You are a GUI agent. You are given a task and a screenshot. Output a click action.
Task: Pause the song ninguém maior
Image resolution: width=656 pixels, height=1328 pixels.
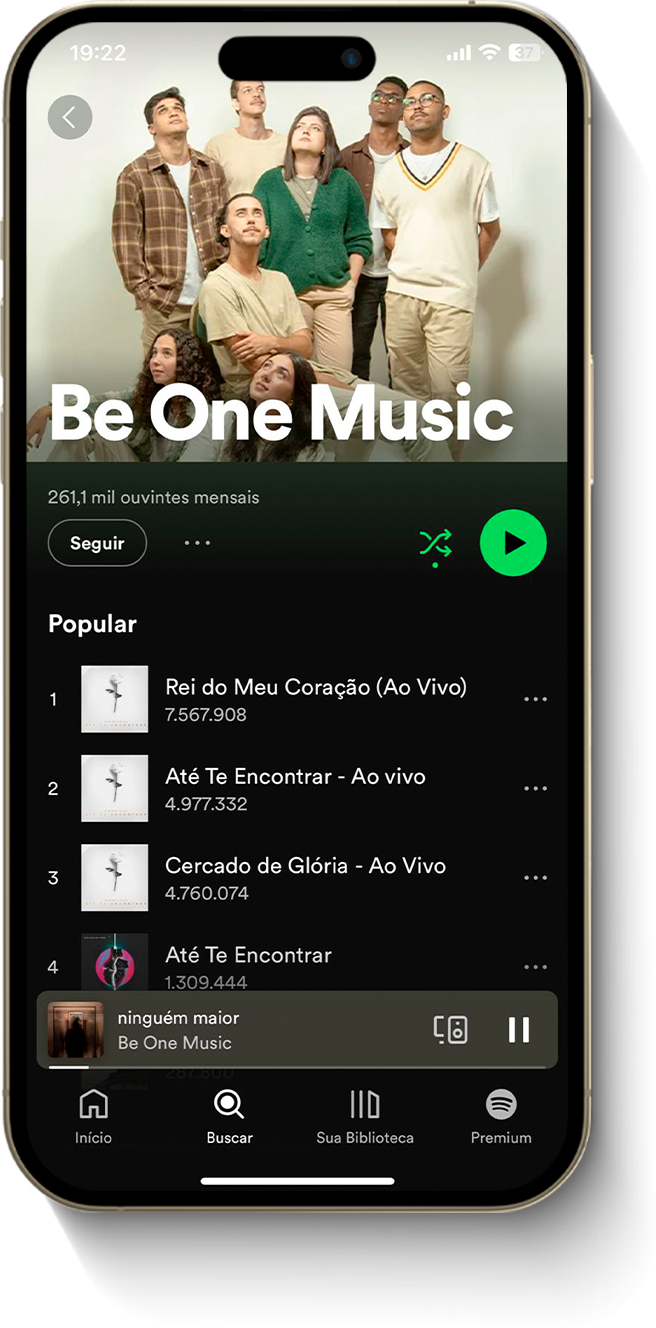pyautogui.click(x=518, y=1030)
